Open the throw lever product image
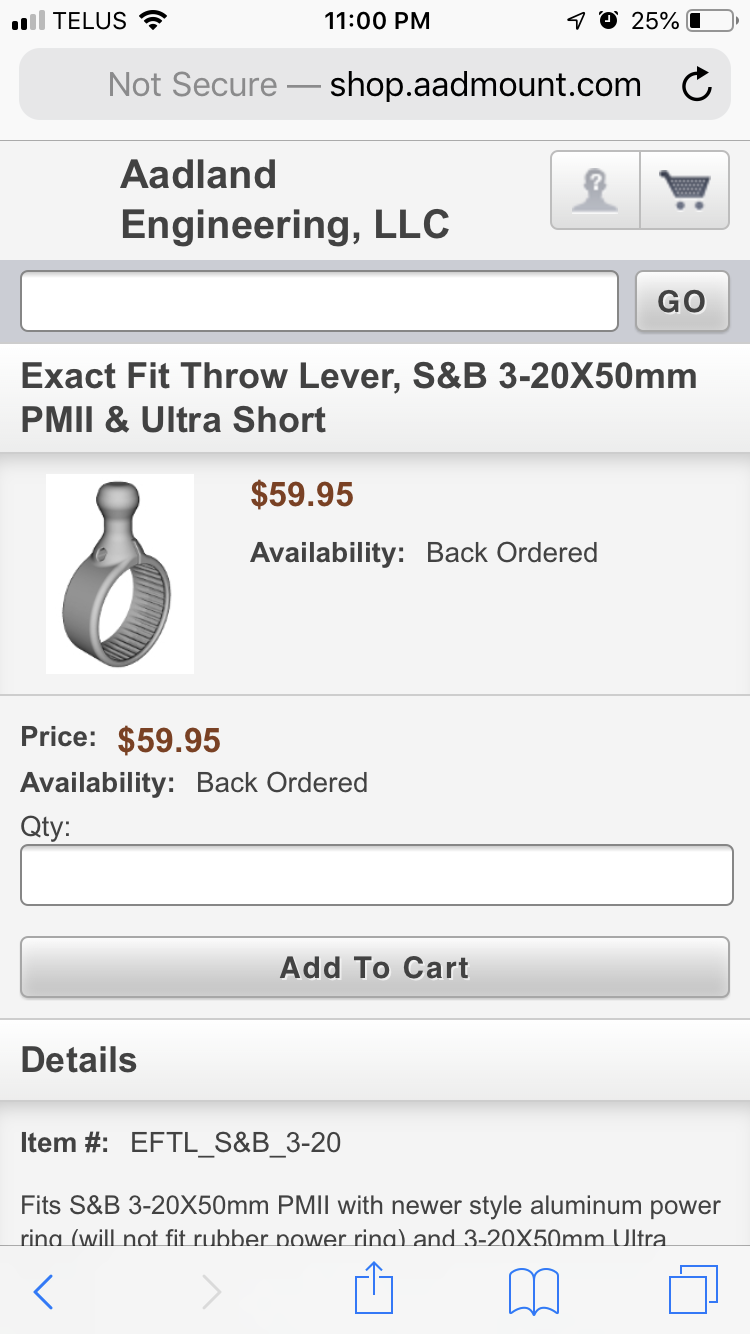750x1334 pixels. pyautogui.click(x=120, y=574)
